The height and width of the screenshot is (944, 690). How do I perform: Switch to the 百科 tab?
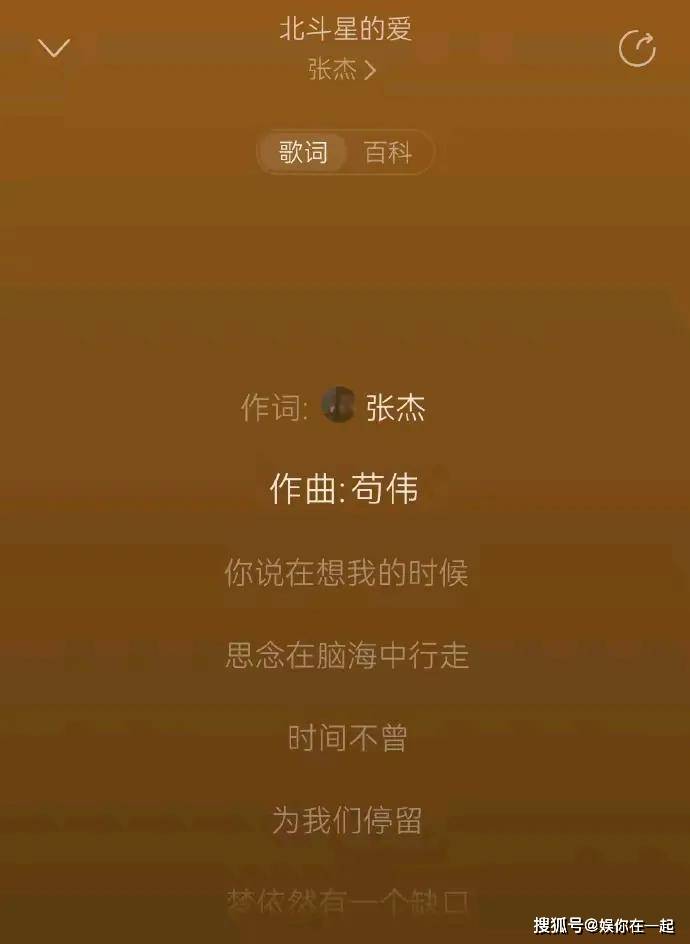(388, 153)
